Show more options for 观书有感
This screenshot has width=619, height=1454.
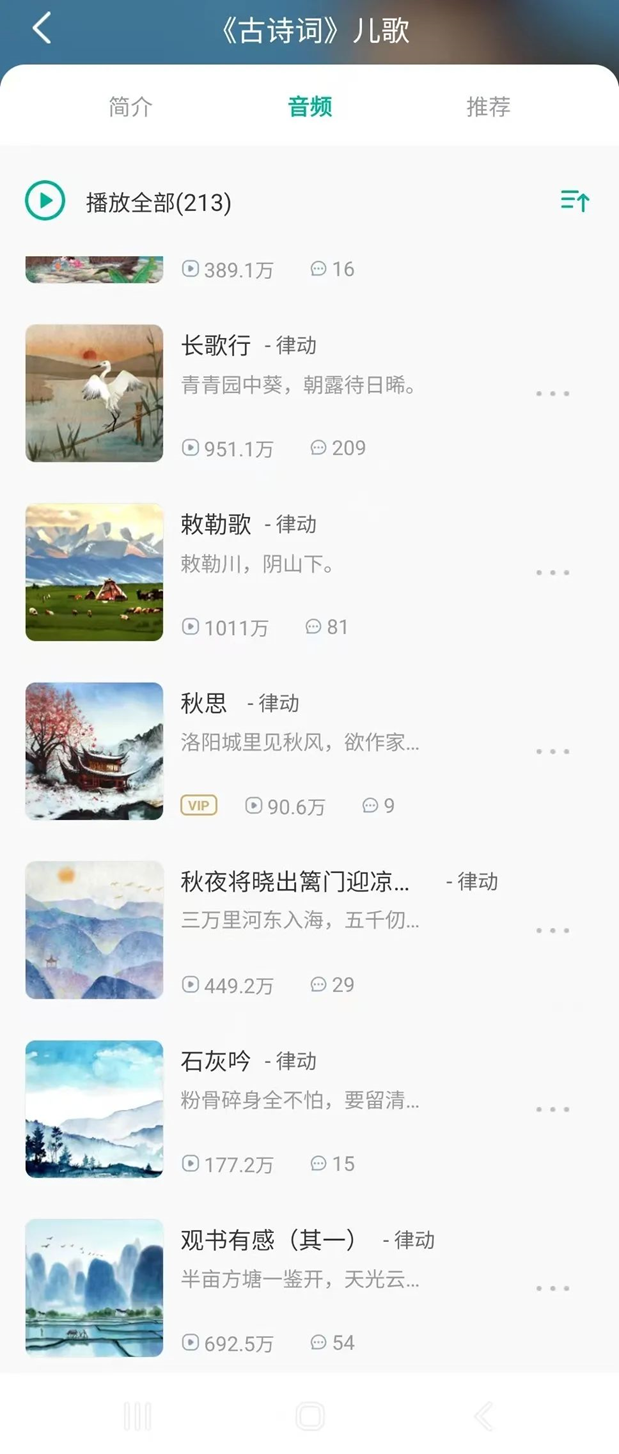552,1289
